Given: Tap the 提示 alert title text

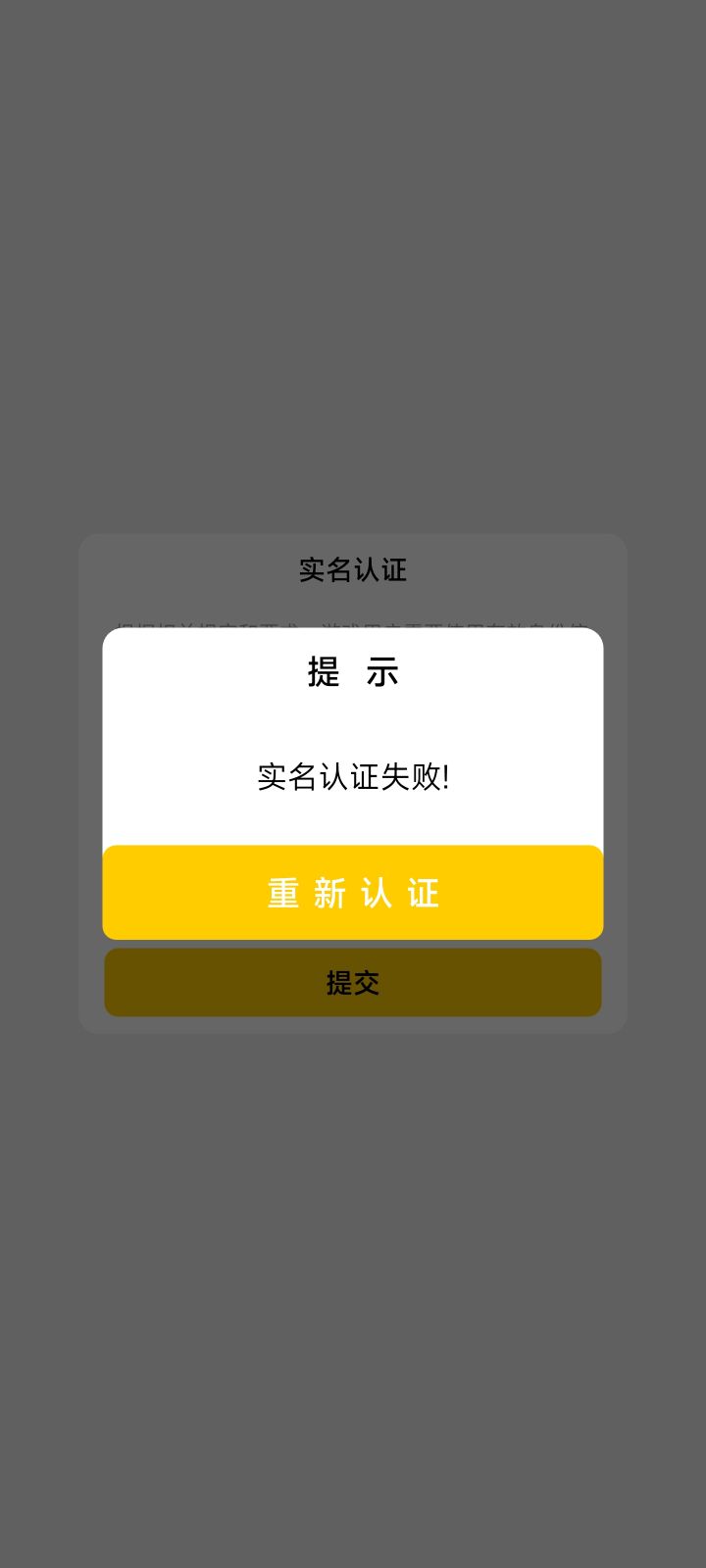Looking at the screenshot, I should [x=353, y=673].
